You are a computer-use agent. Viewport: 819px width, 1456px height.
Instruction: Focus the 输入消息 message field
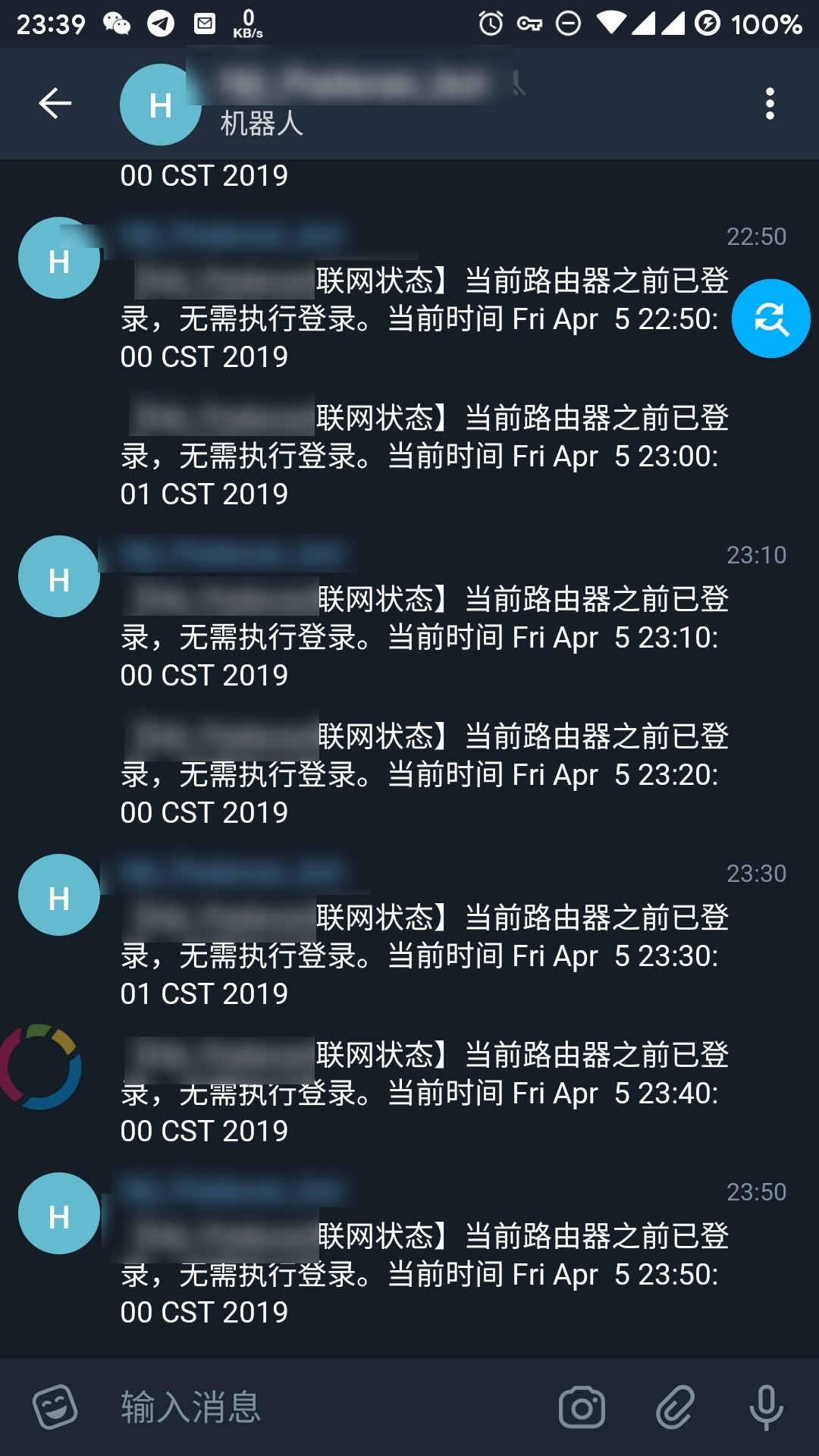point(318,1407)
